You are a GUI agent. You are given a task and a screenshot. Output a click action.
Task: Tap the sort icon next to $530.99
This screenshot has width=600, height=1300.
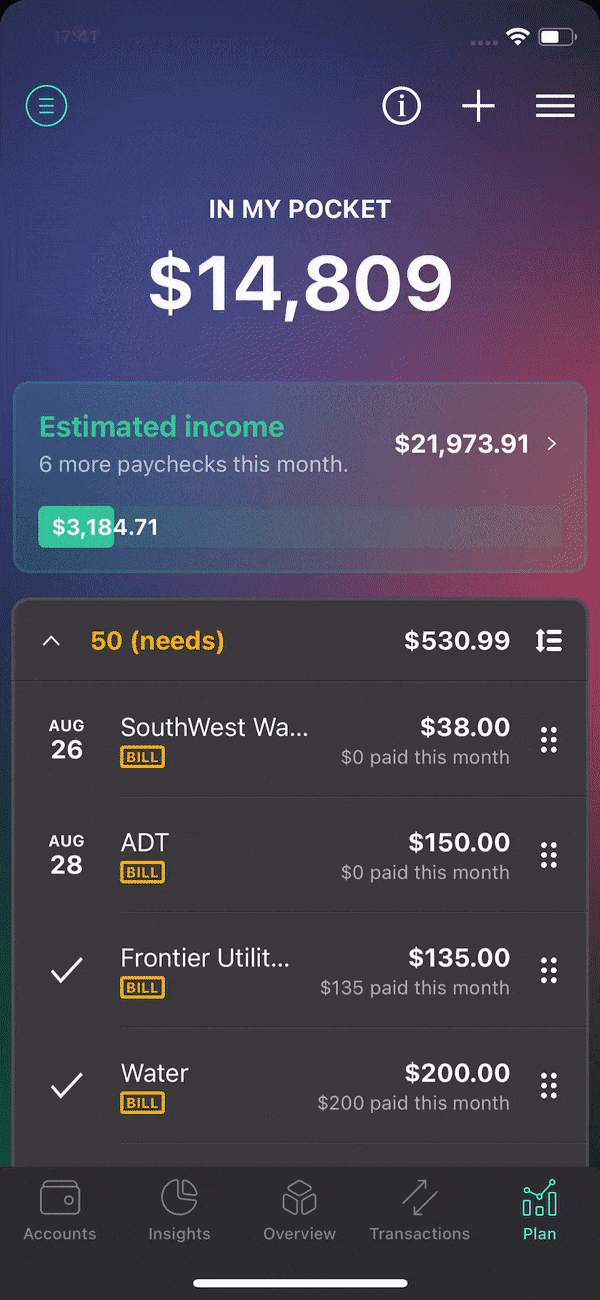[x=548, y=641]
